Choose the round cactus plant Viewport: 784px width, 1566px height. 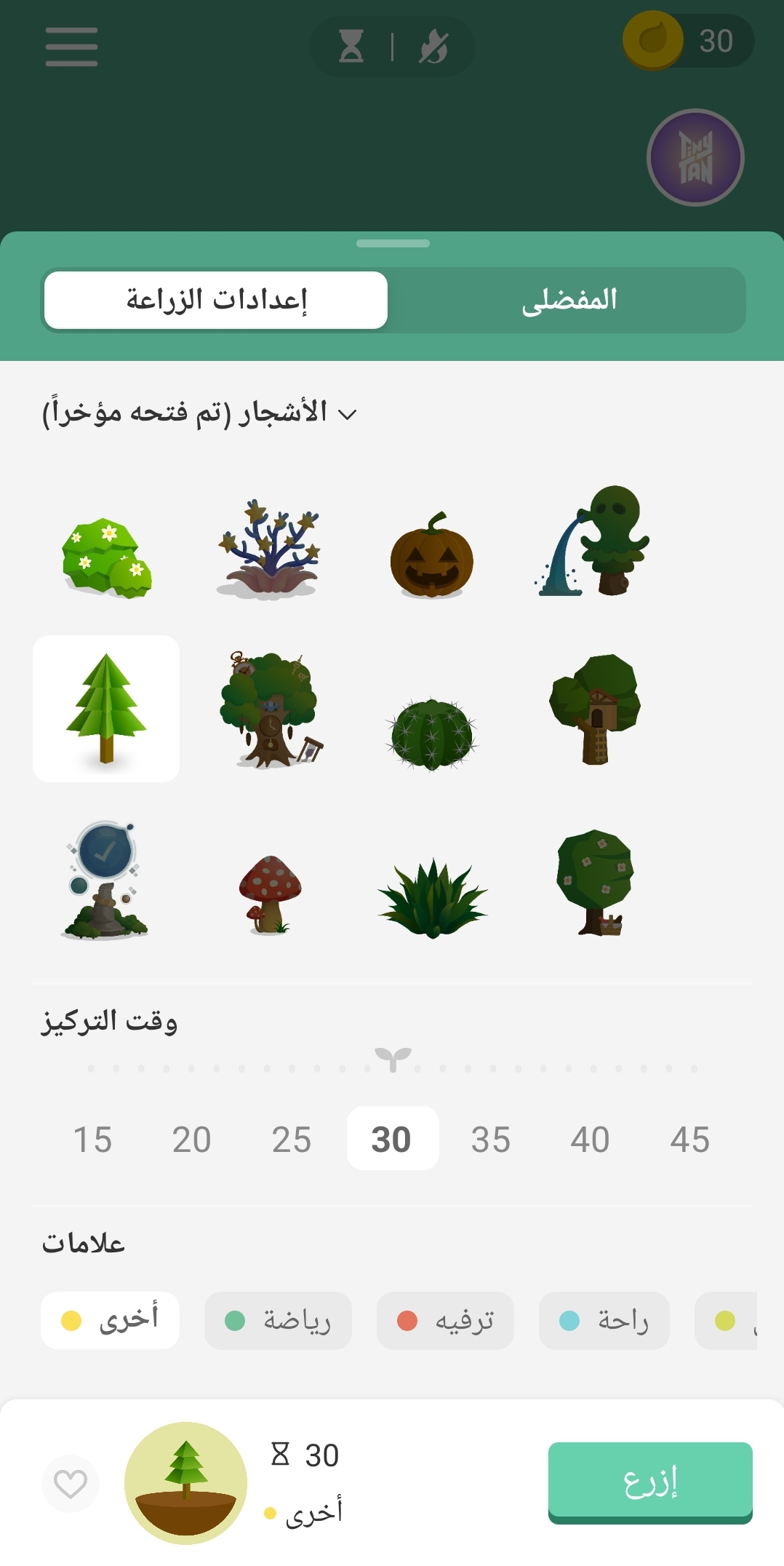coord(432,734)
